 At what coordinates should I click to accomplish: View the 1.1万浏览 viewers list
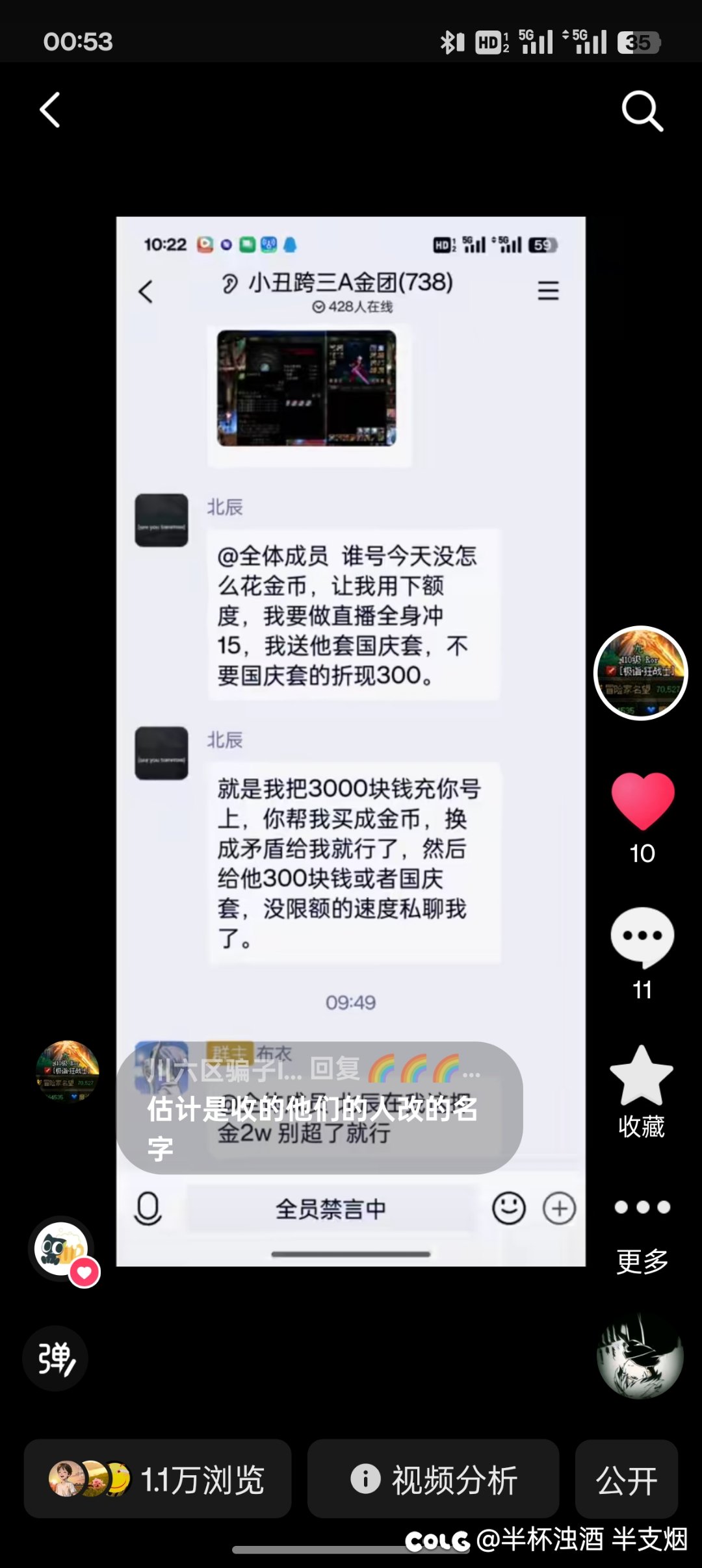click(157, 1478)
